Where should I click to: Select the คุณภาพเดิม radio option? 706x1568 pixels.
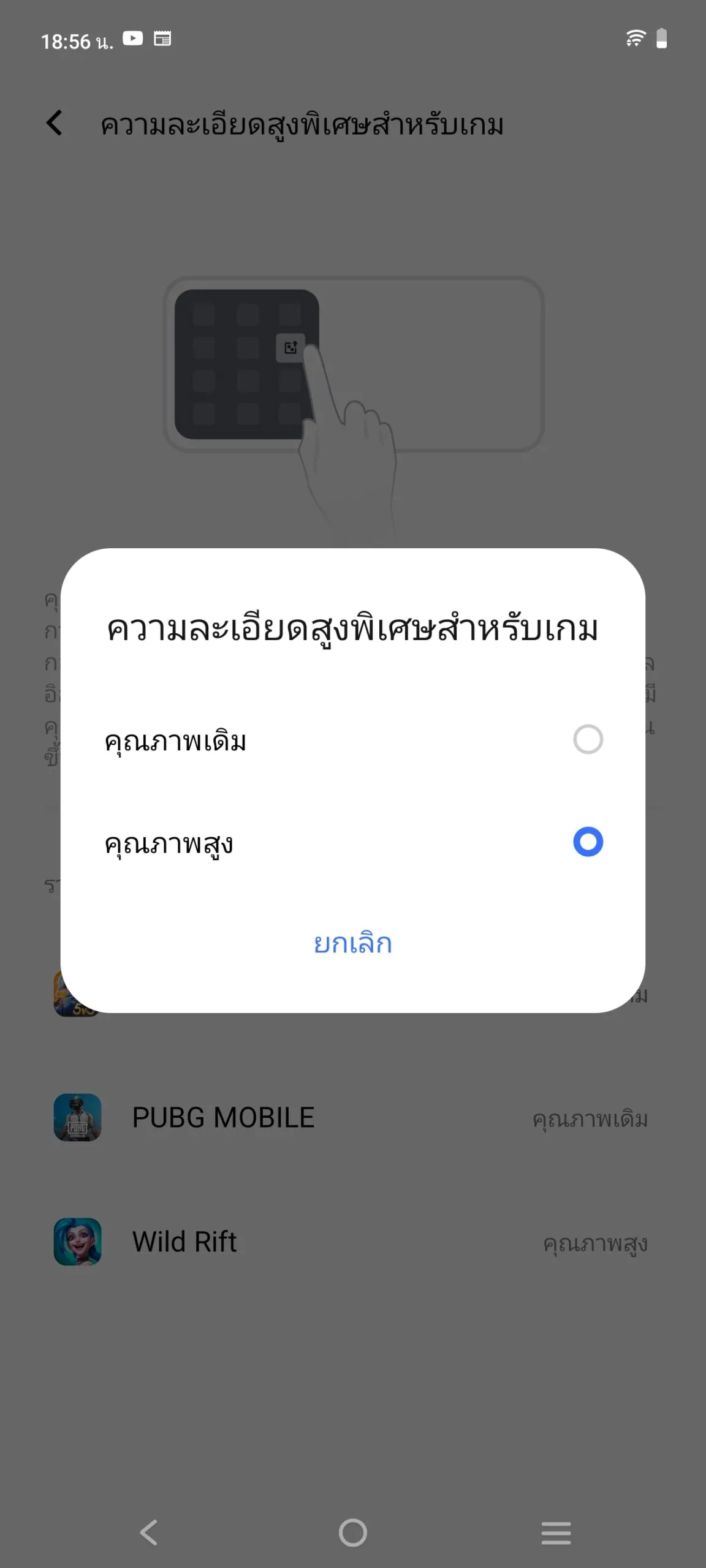352,740
